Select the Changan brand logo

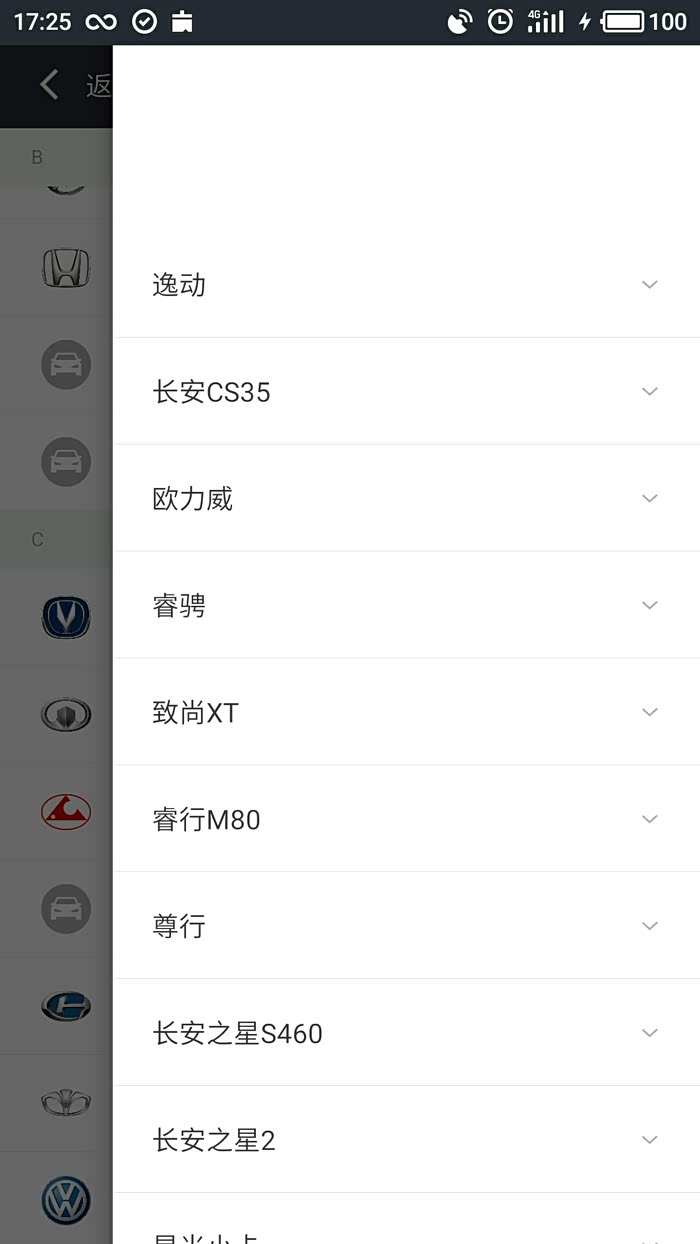pyautogui.click(x=66, y=618)
